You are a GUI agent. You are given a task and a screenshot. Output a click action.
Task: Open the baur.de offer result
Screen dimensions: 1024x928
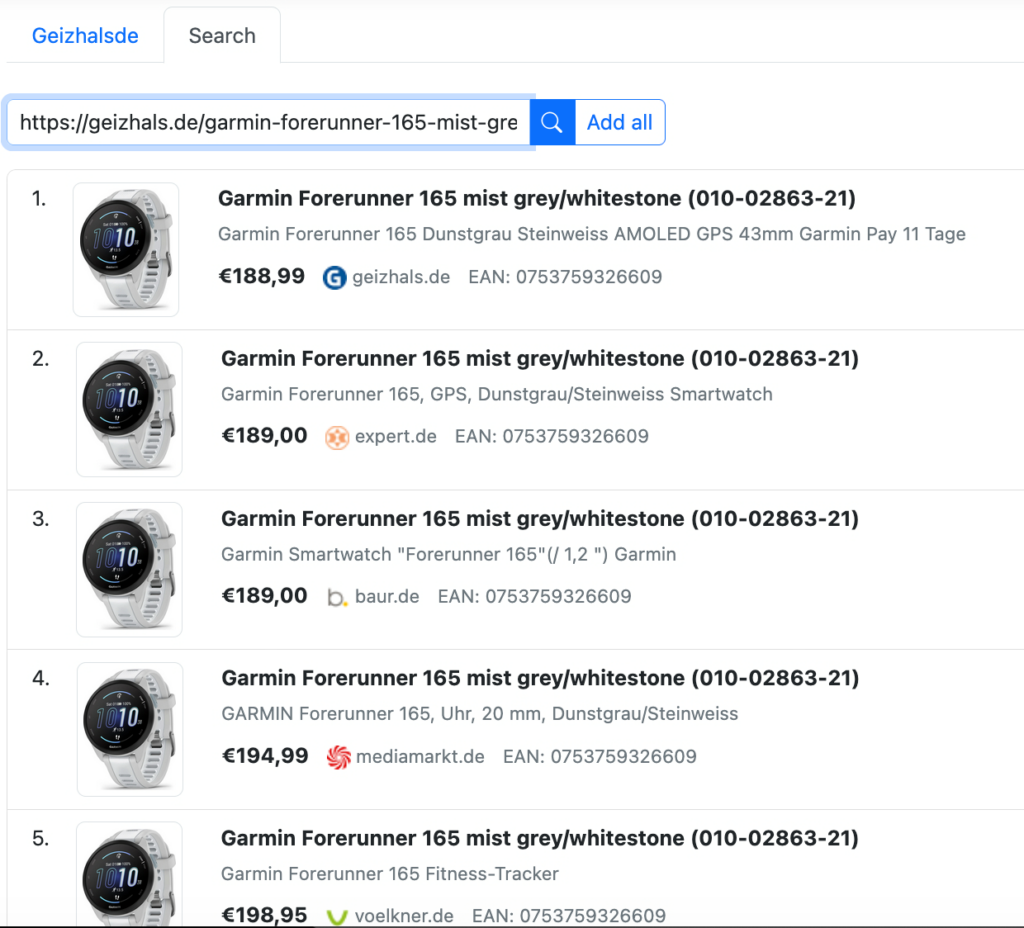(539, 518)
